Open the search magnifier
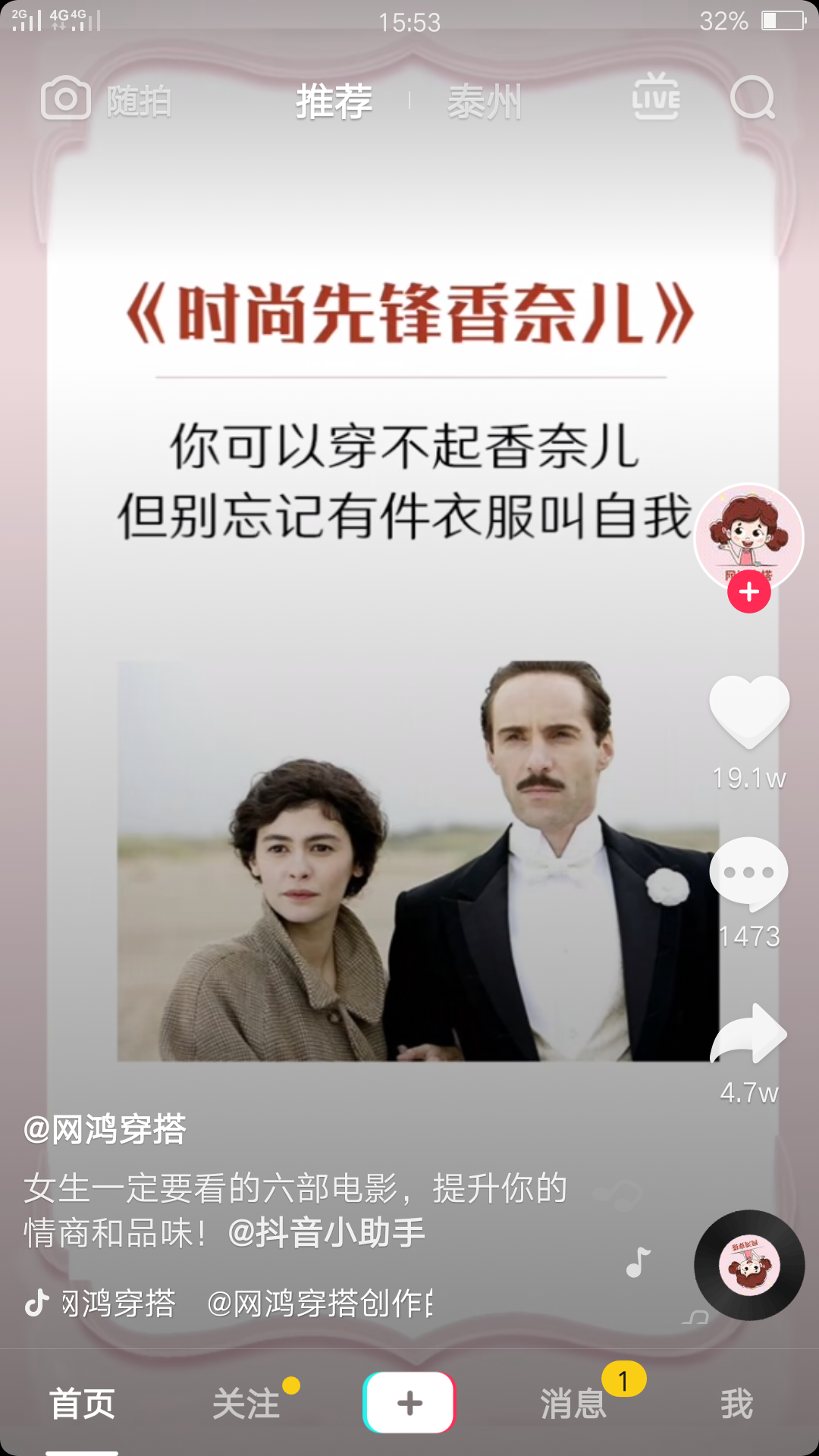The width and height of the screenshot is (819, 1456). (752, 99)
